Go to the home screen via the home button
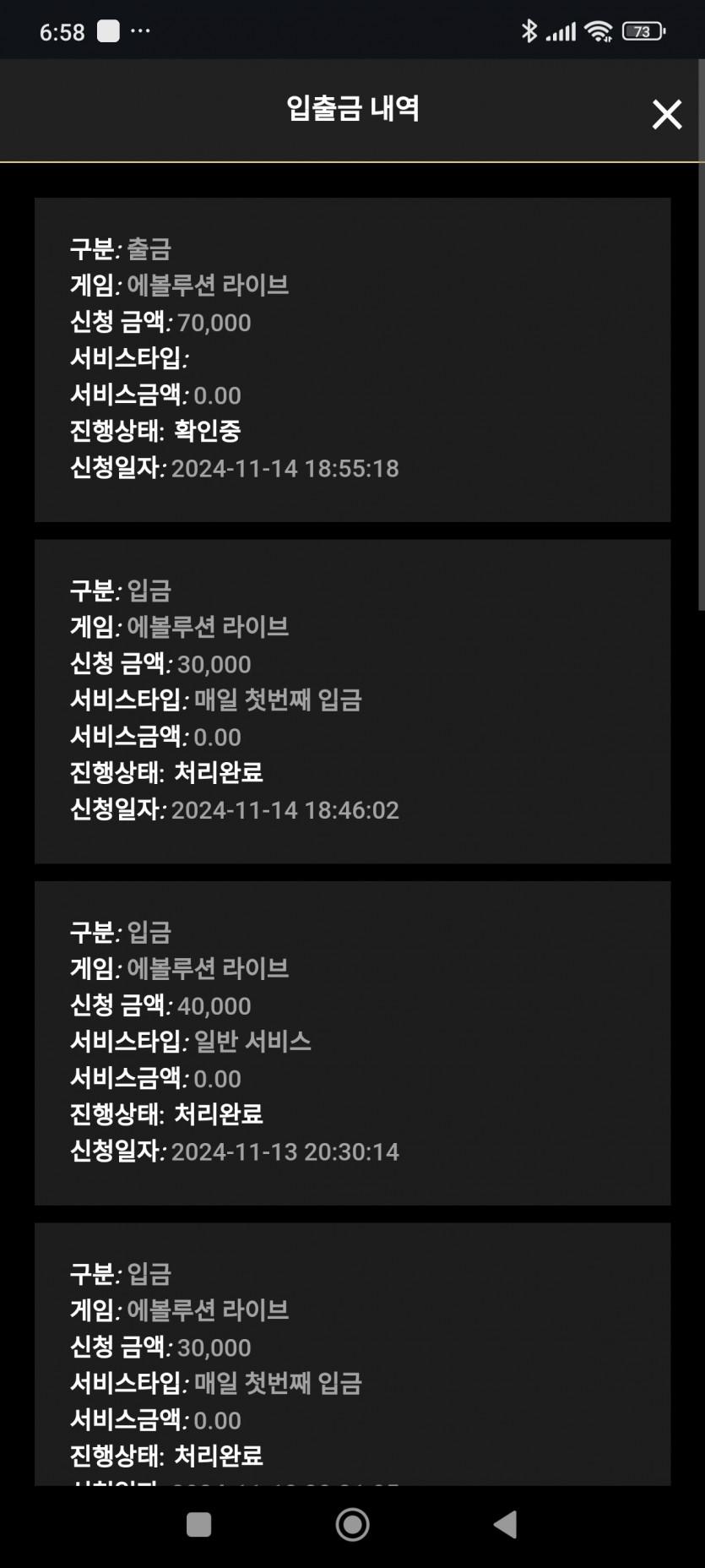Screen dimensions: 705x1568 (352, 1524)
